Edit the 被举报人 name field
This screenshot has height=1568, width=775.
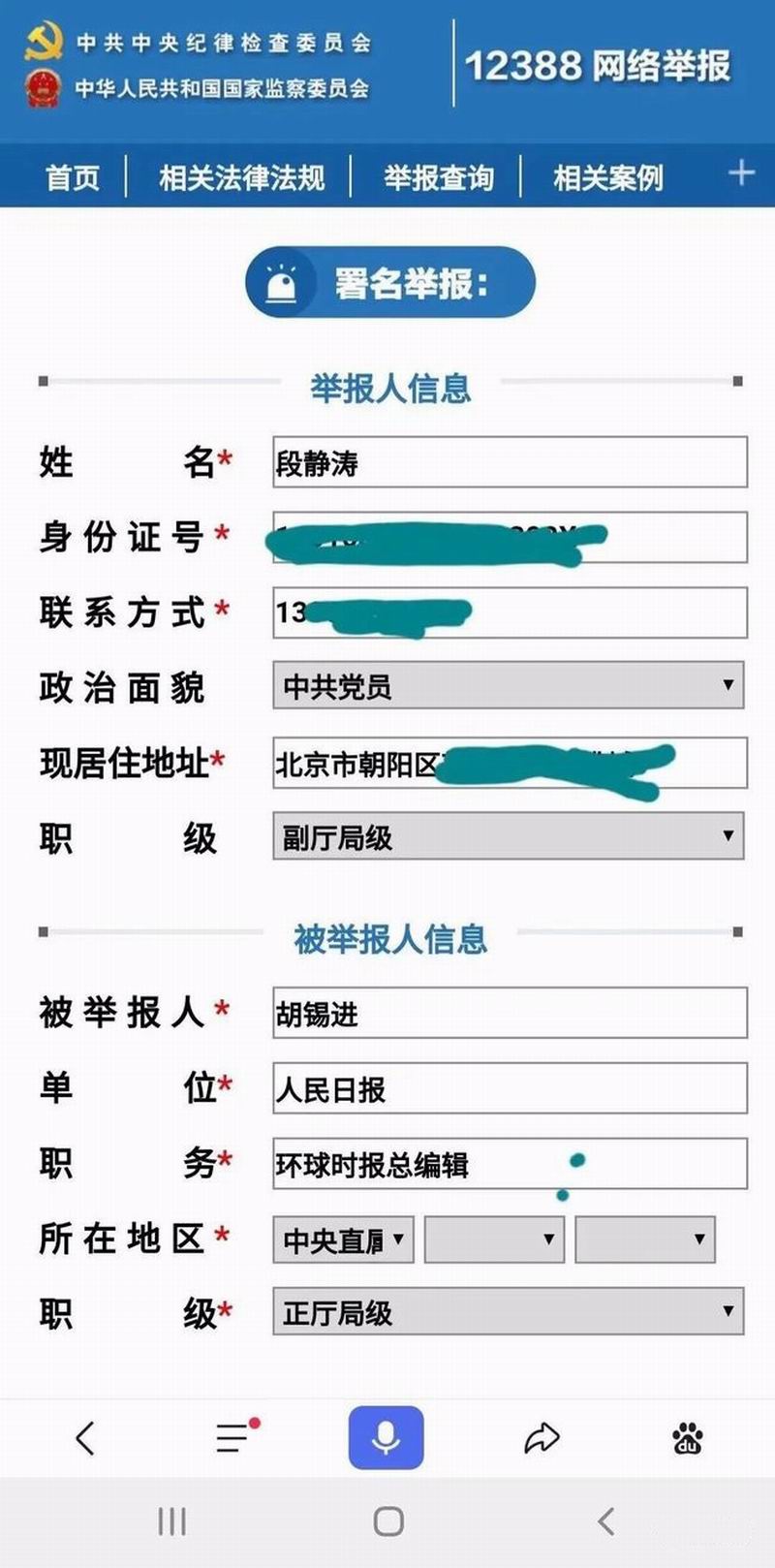coord(510,1014)
